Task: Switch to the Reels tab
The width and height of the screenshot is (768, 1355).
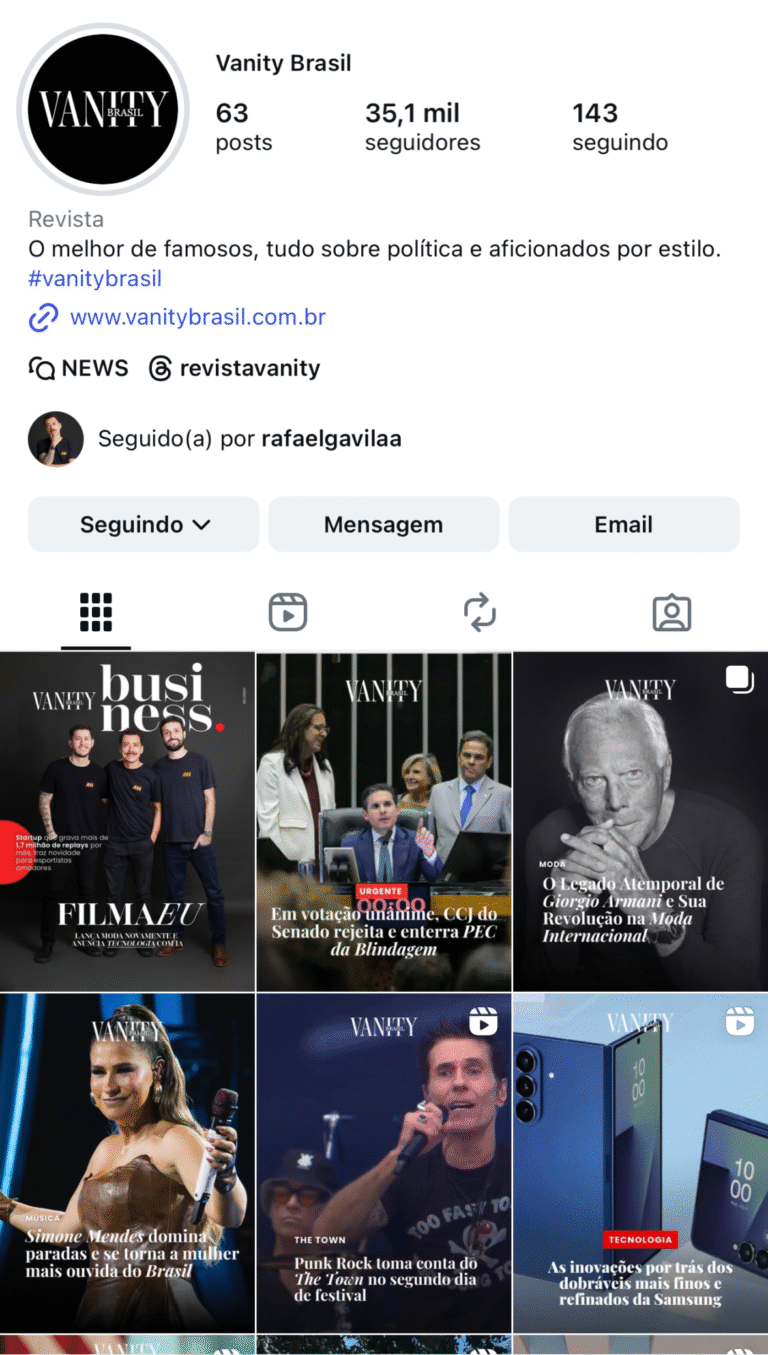Action: pos(288,612)
